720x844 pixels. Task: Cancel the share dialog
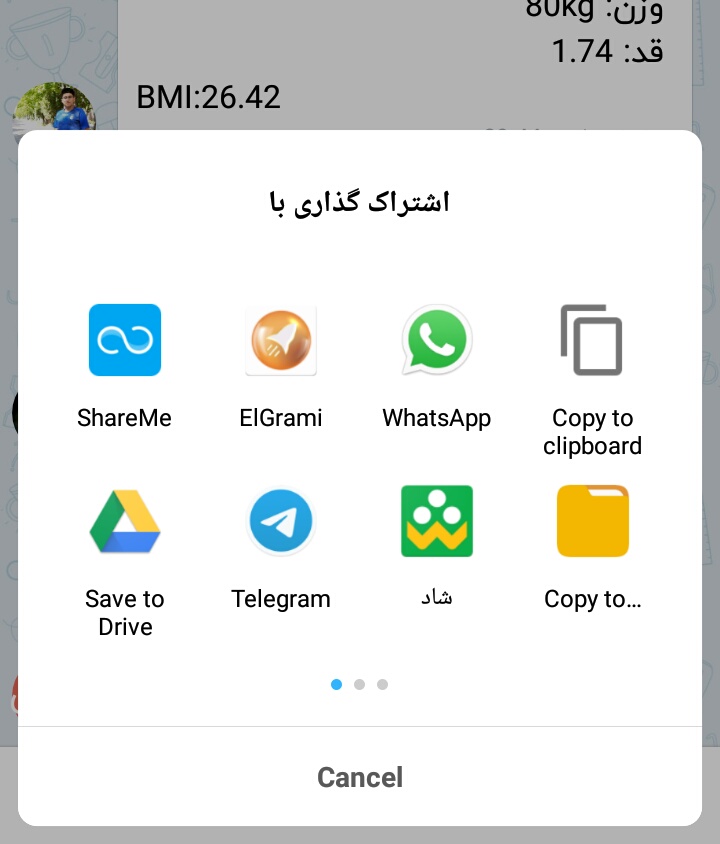click(360, 777)
